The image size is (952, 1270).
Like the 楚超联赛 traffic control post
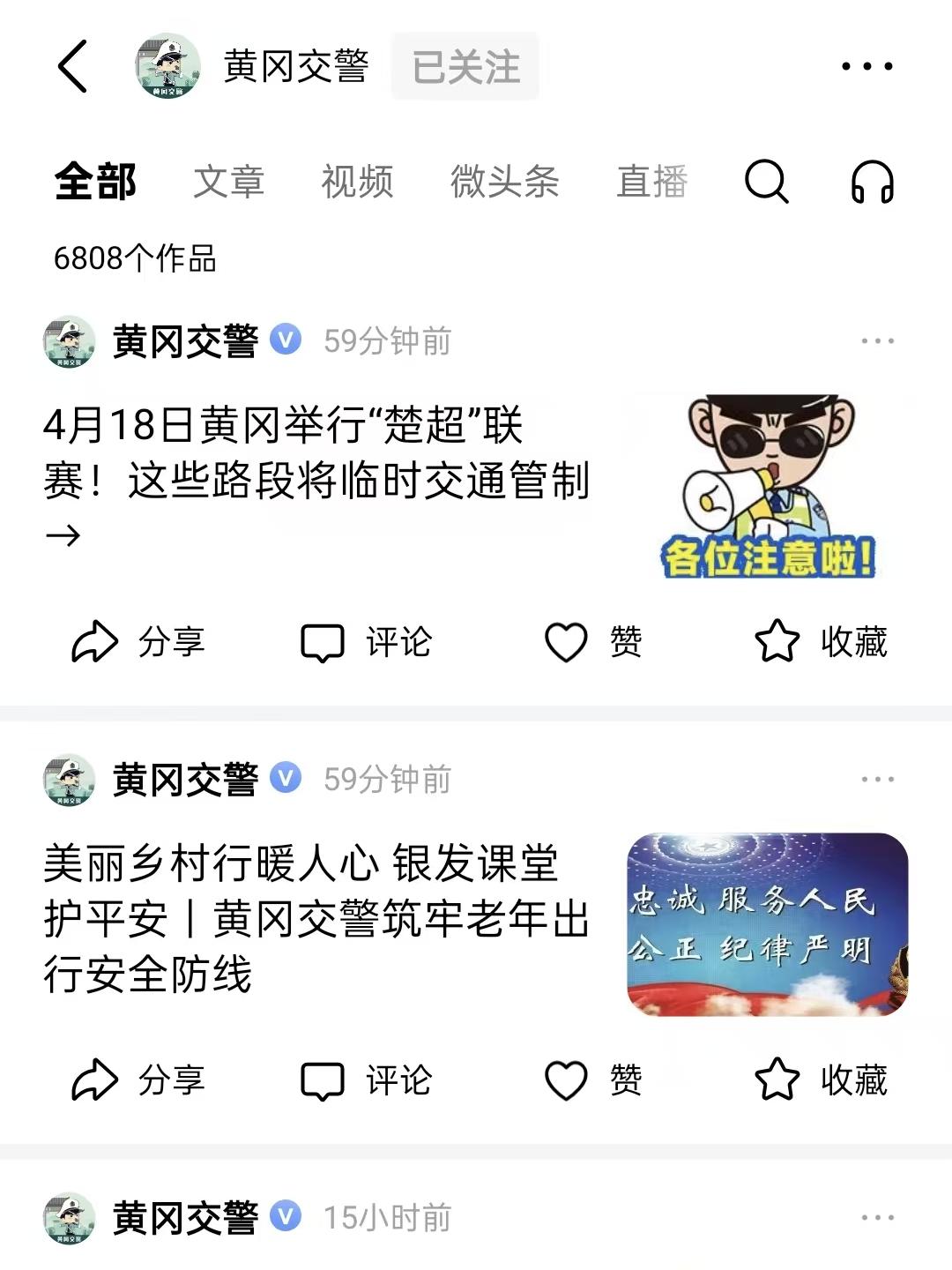(593, 641)
